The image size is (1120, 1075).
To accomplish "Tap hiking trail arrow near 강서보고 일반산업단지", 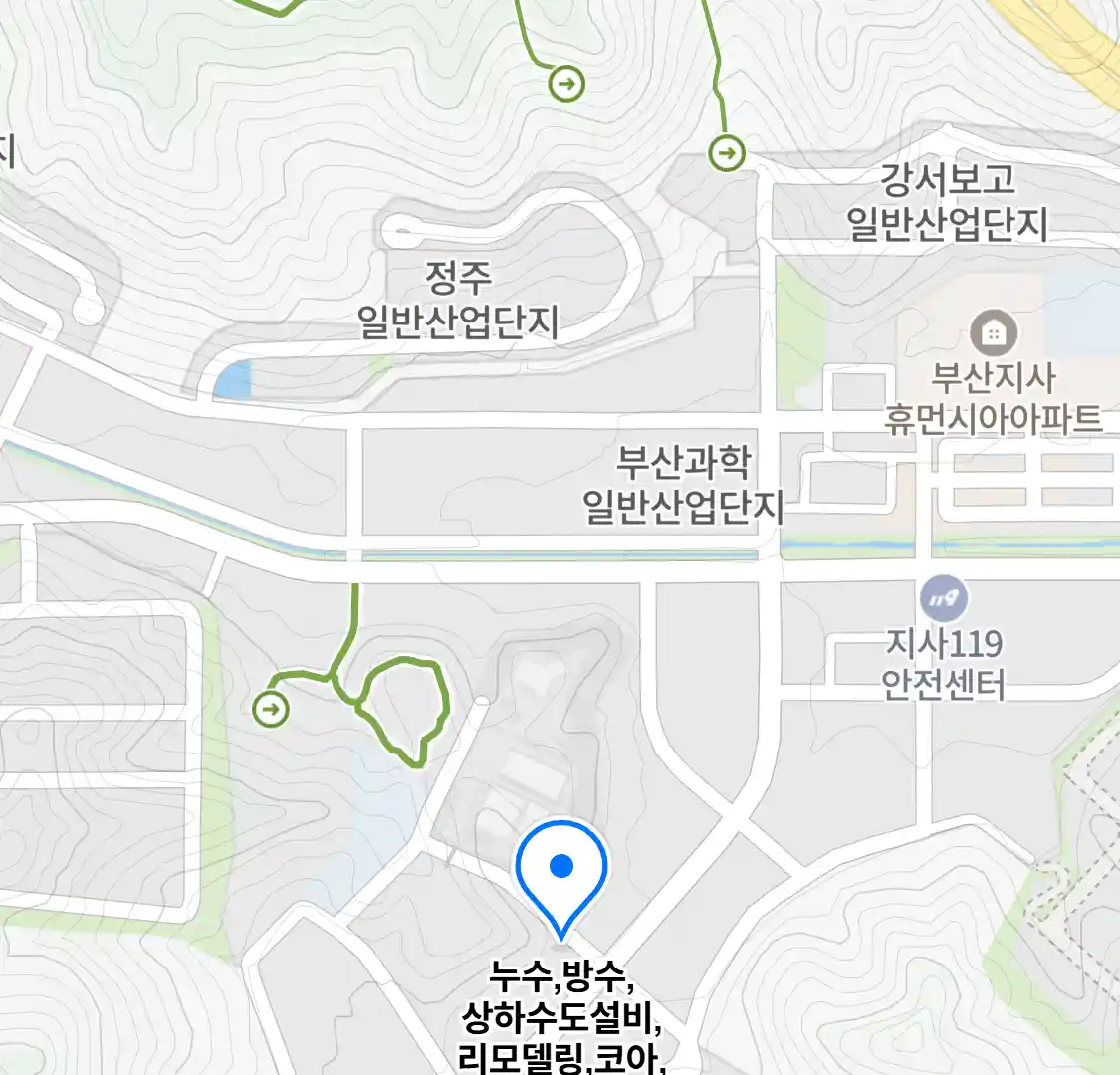I will (x=727, y=153).
